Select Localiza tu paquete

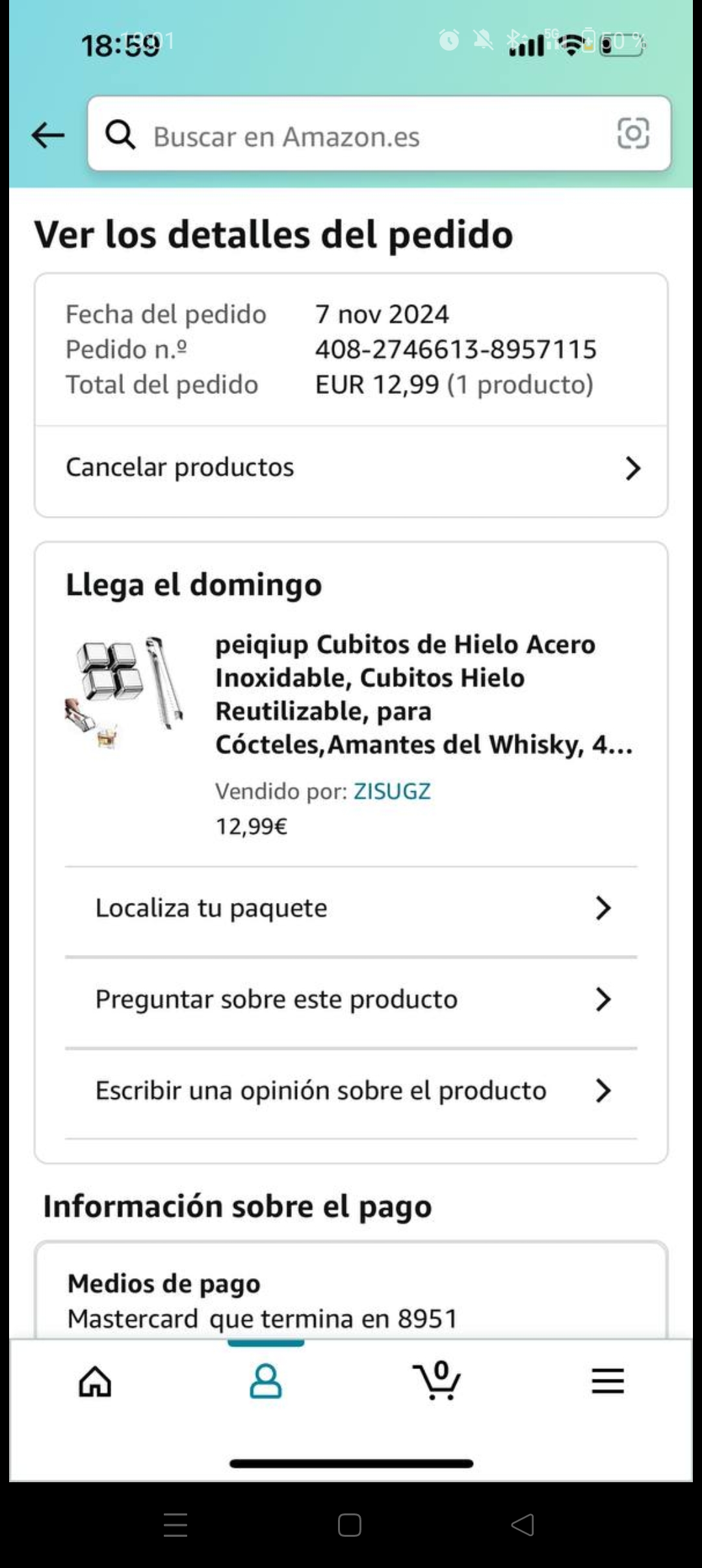[351, 908]
